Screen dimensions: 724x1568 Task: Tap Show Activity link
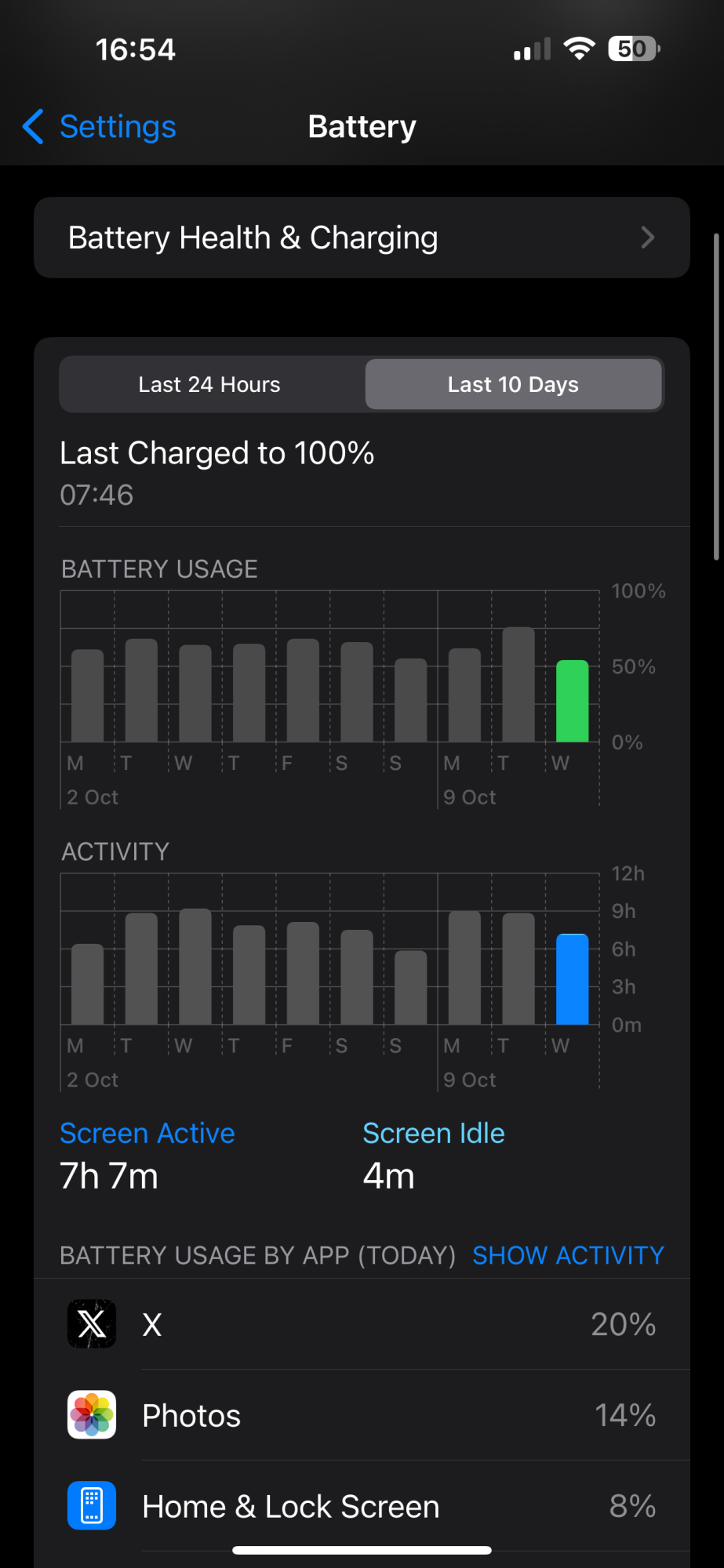pyautogui.click(x=568, y=1255)
